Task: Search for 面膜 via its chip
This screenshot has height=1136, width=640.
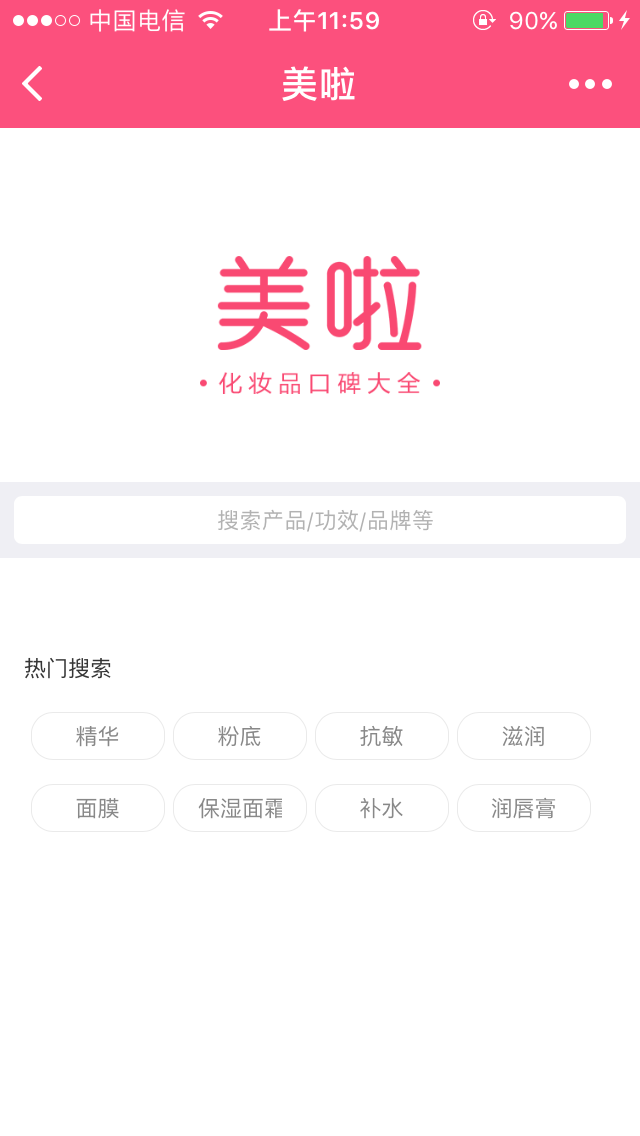Action: click(x=98, y=808)
